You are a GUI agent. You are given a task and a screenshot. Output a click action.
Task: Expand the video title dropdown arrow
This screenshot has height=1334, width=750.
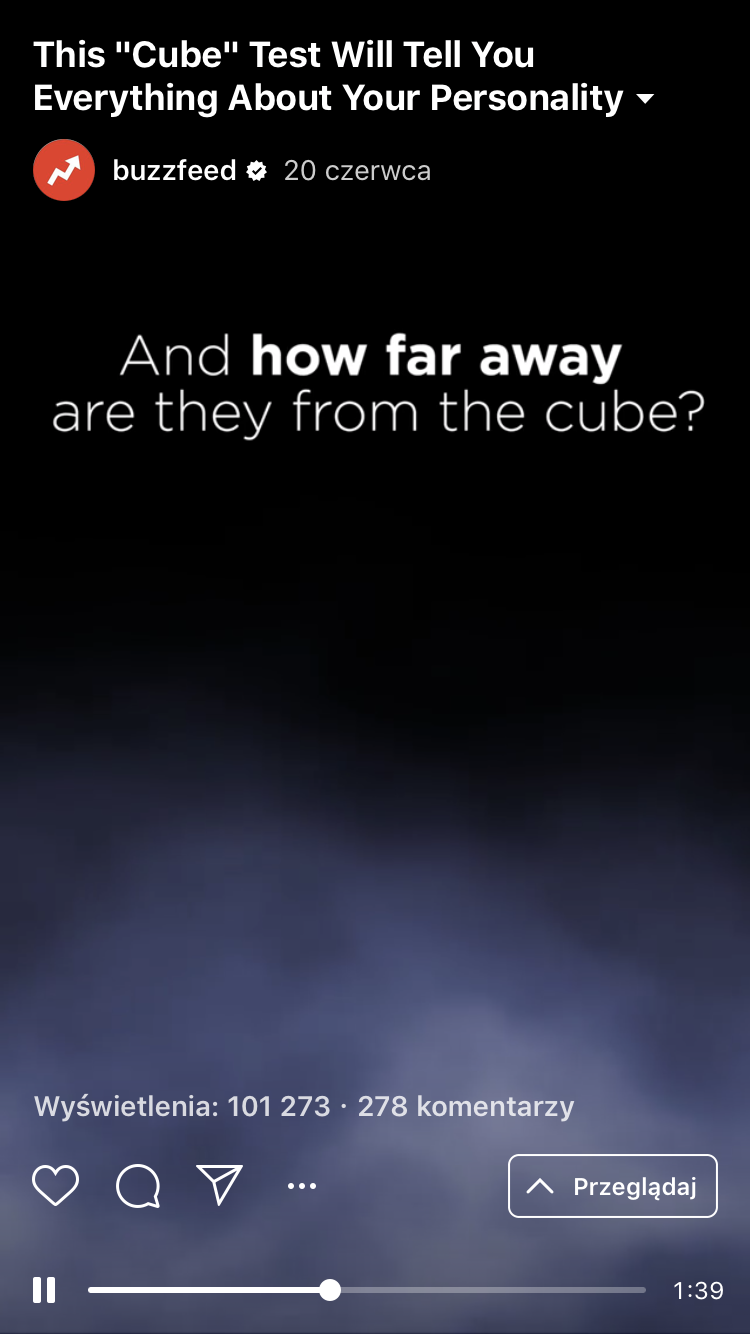(x=645, y=99)
